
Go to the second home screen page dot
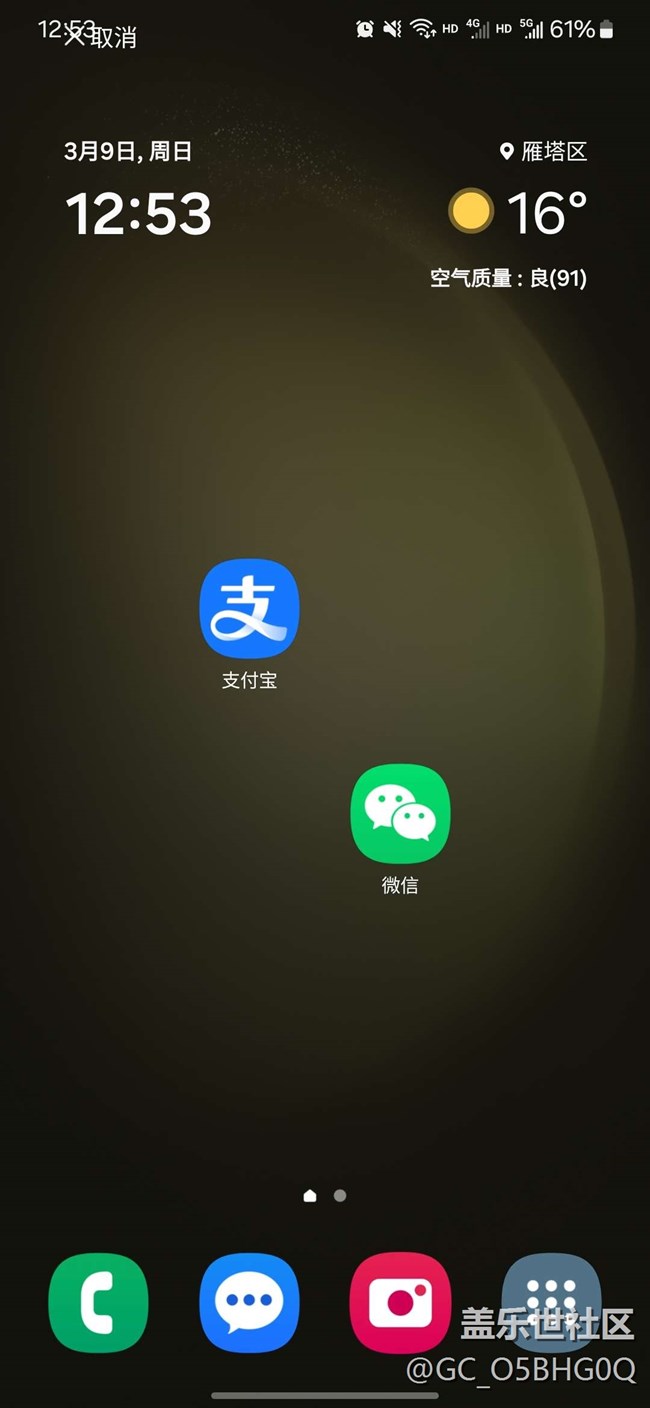coord(340,1195)
